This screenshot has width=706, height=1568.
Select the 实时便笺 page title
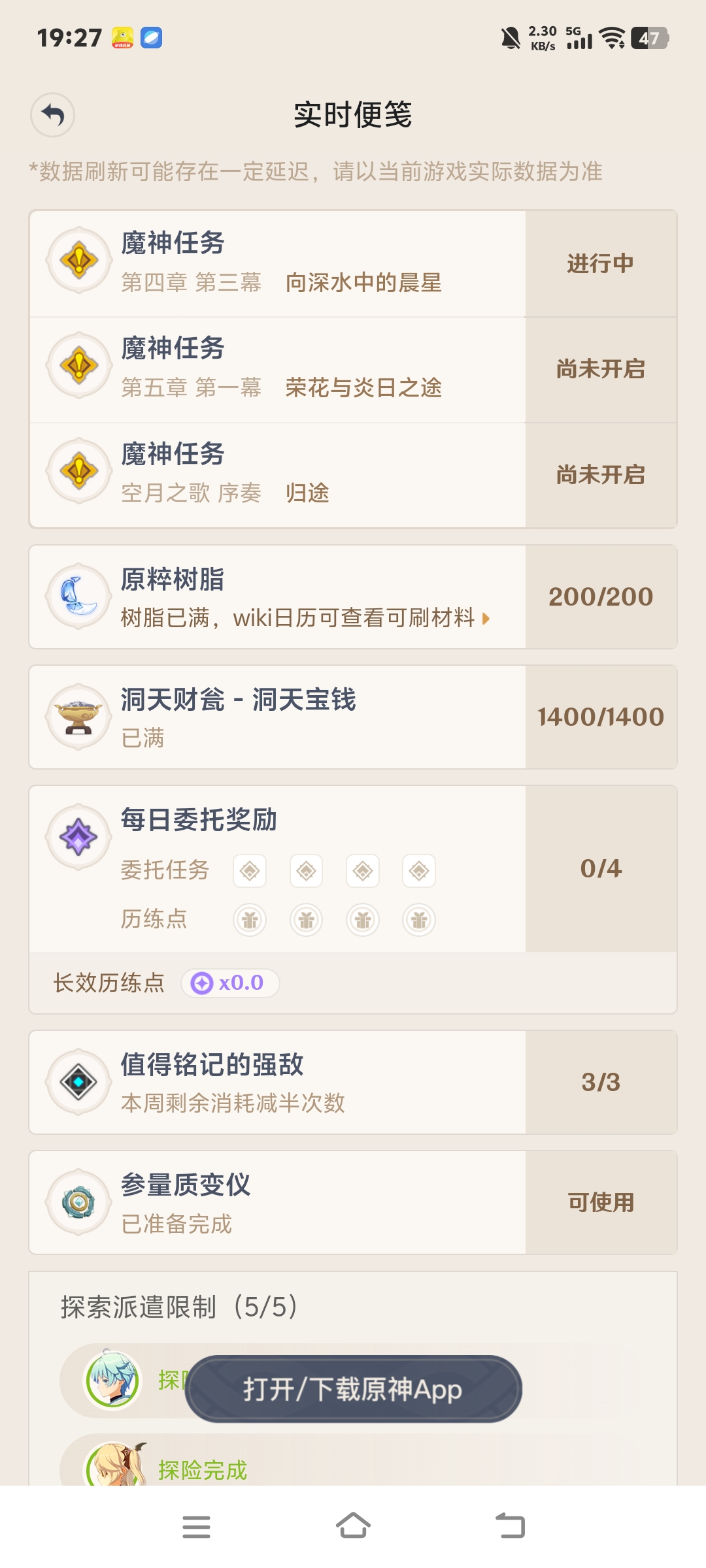(x=353, y=114)
